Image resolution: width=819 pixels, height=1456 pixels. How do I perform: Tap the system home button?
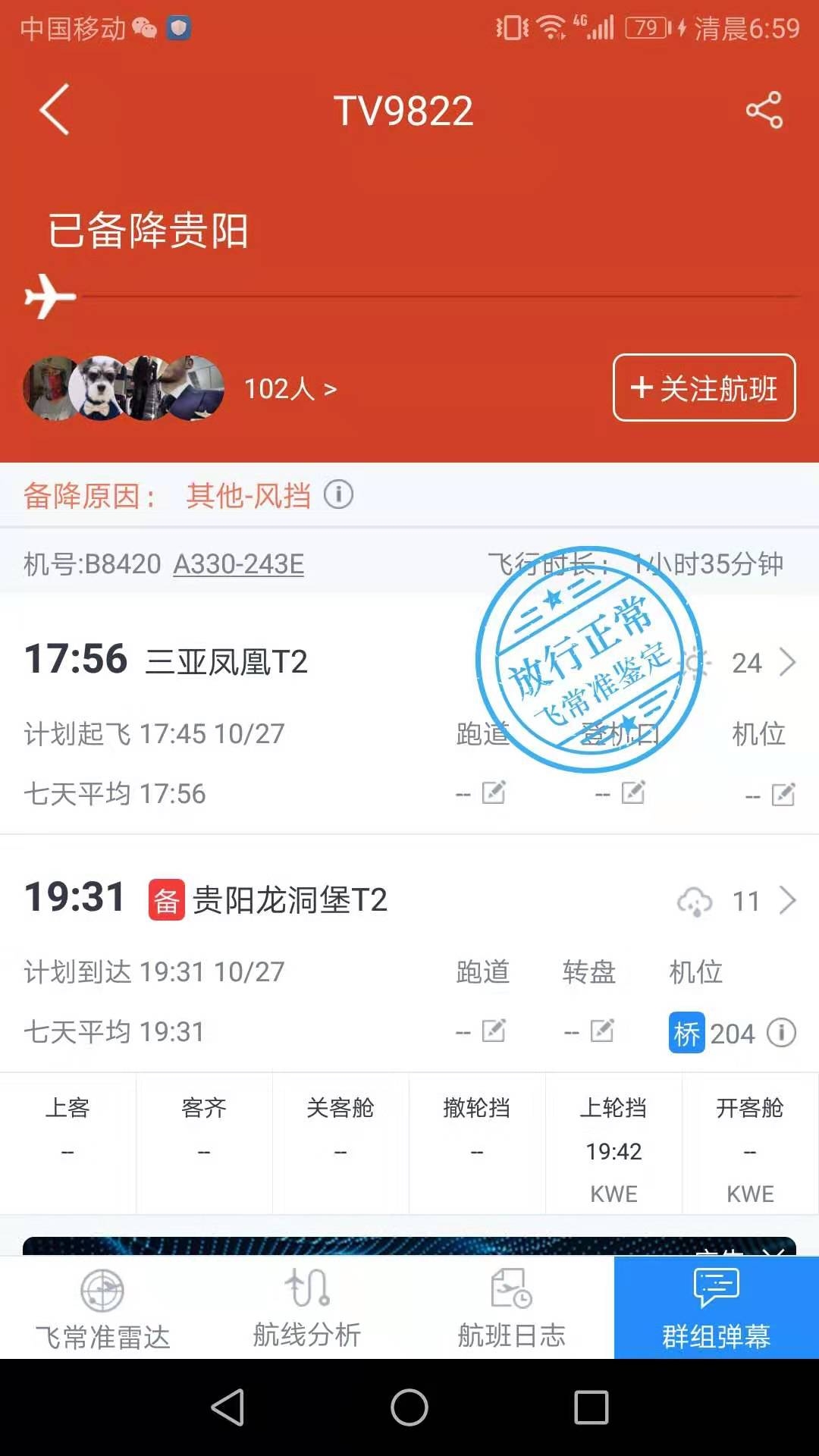coord(409,1407)
